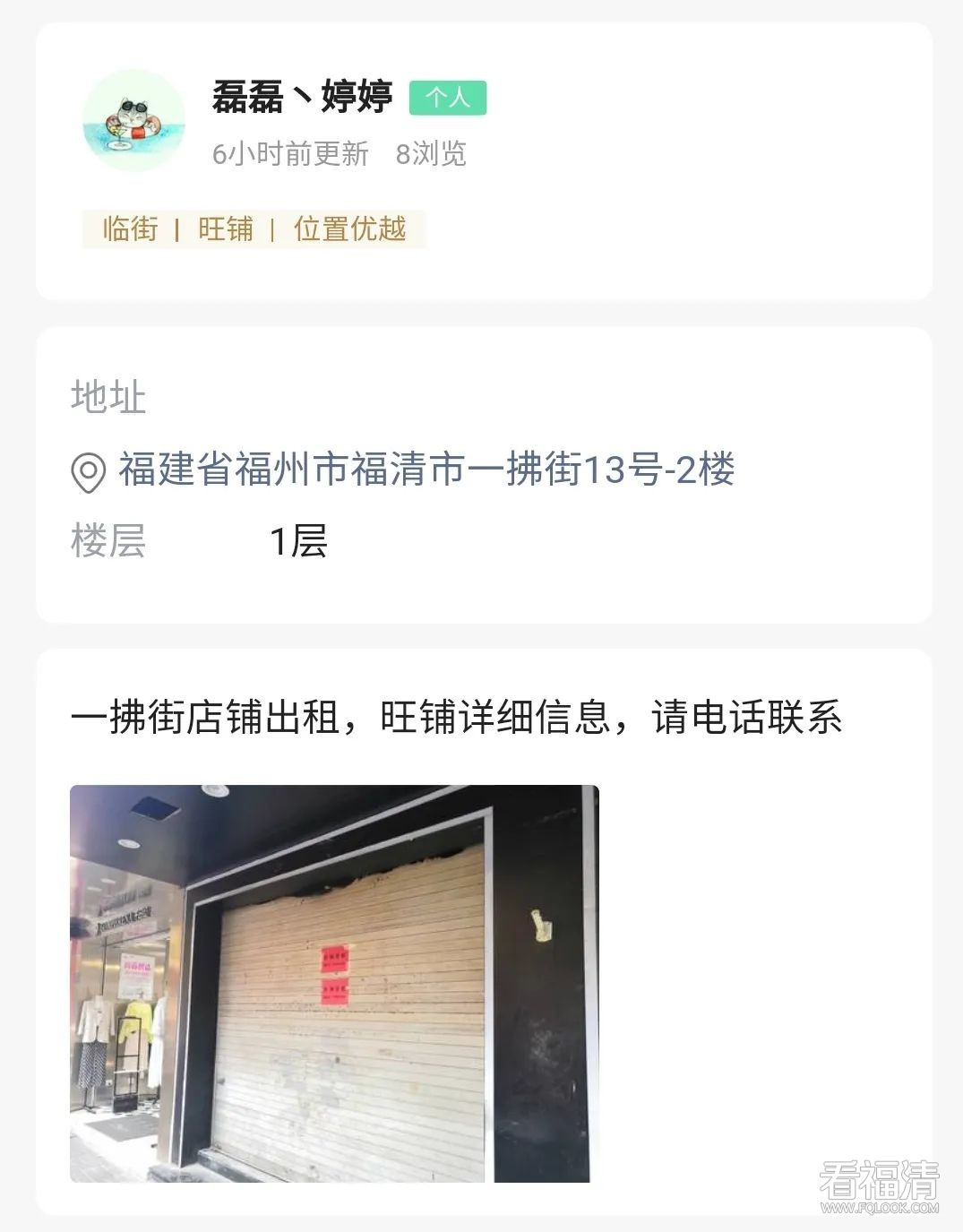The width and height of the screenshot is (963, 1232).
Task: Open poster 磊磊丶婷婷's profile avatar
Action: (133, 121)
